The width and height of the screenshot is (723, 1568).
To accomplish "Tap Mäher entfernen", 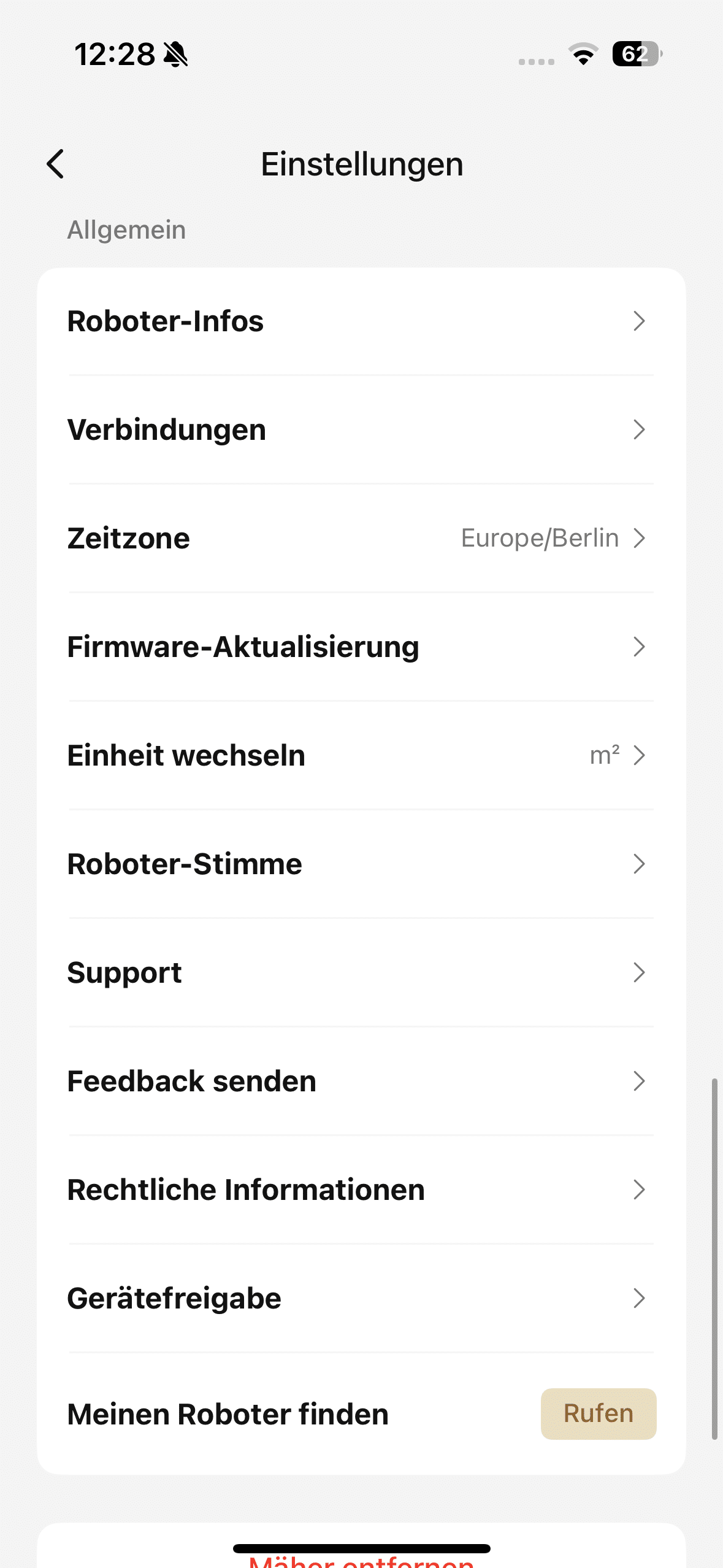I will point(361,1561).
